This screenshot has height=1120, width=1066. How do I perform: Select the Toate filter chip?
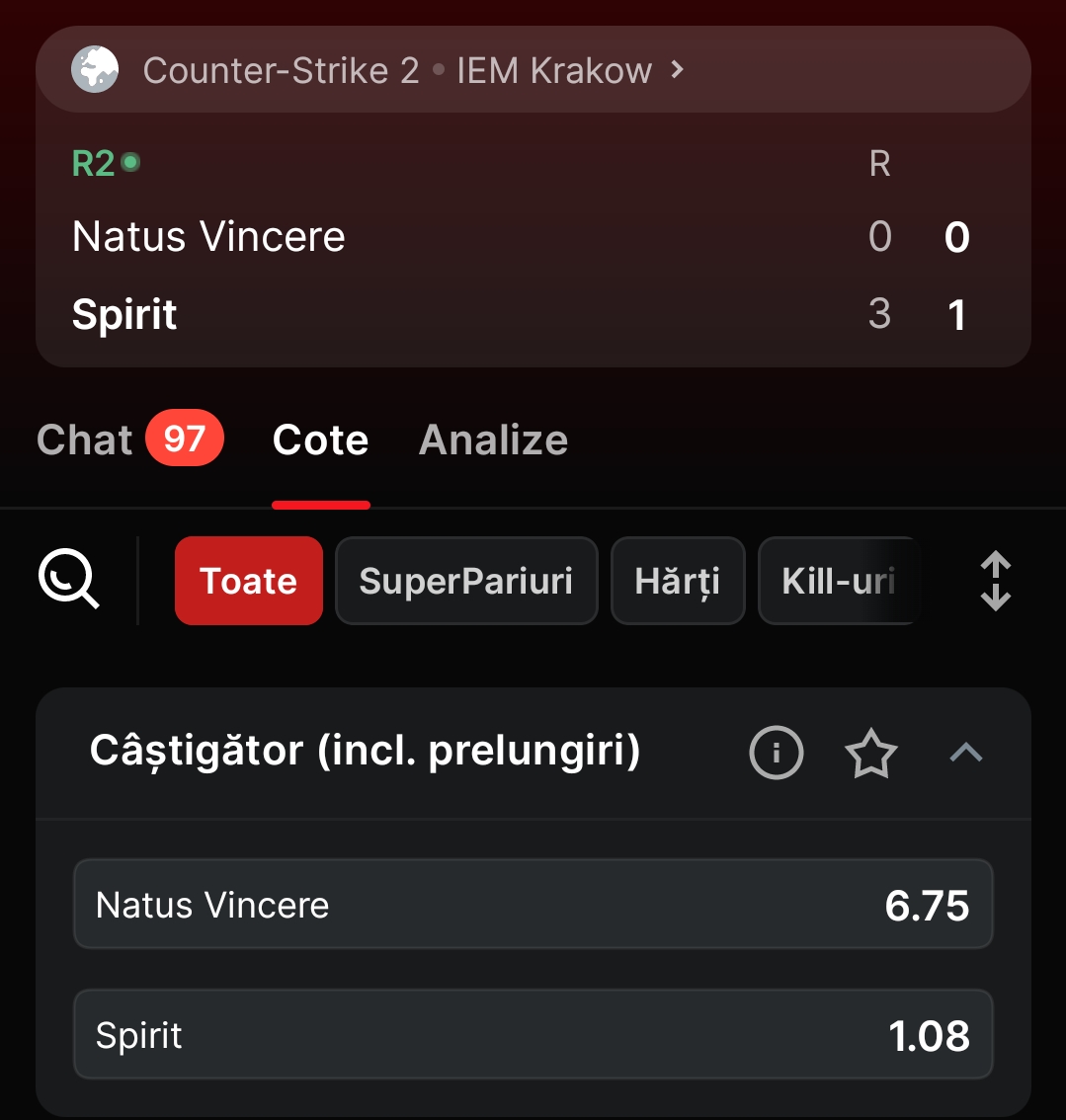click(248, 581)
